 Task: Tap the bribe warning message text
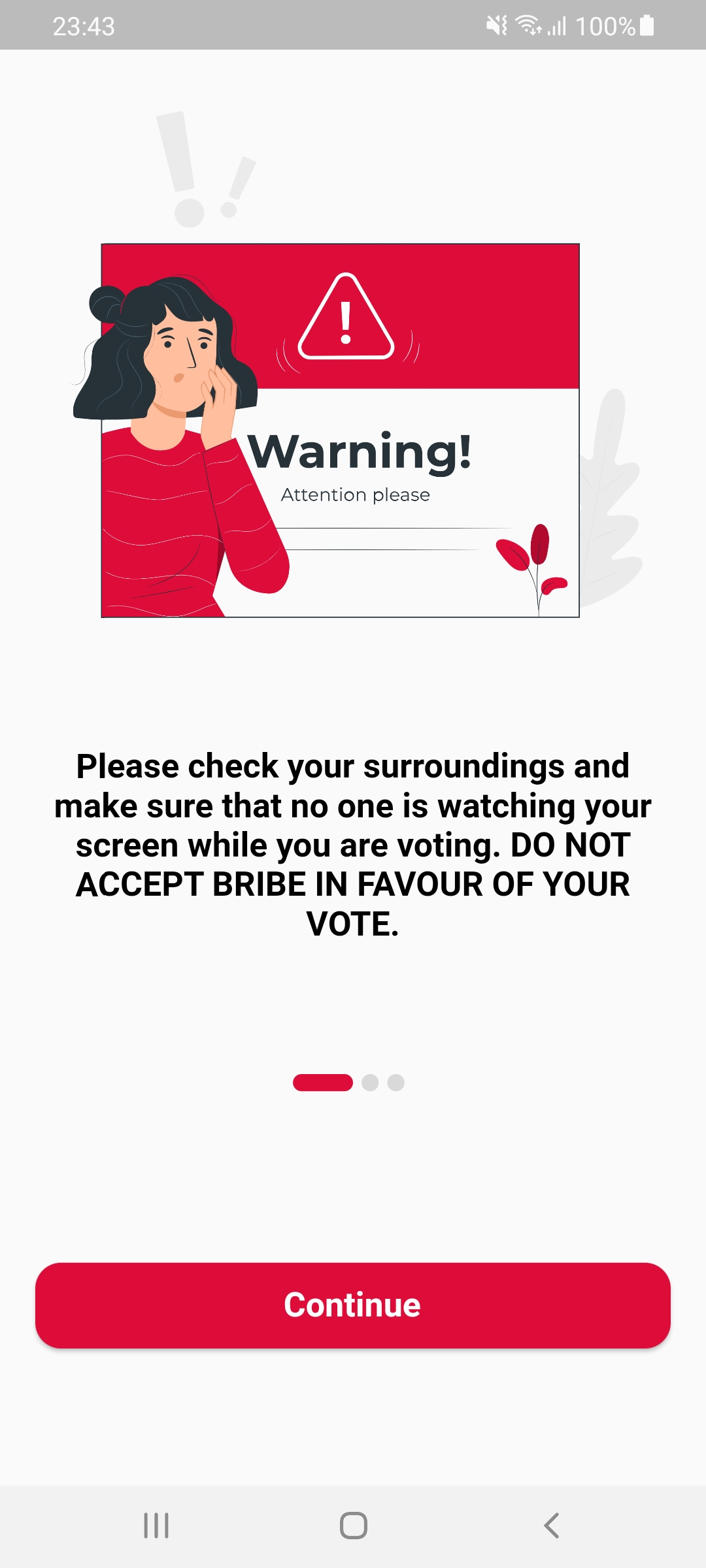click(x=353, y=843)
